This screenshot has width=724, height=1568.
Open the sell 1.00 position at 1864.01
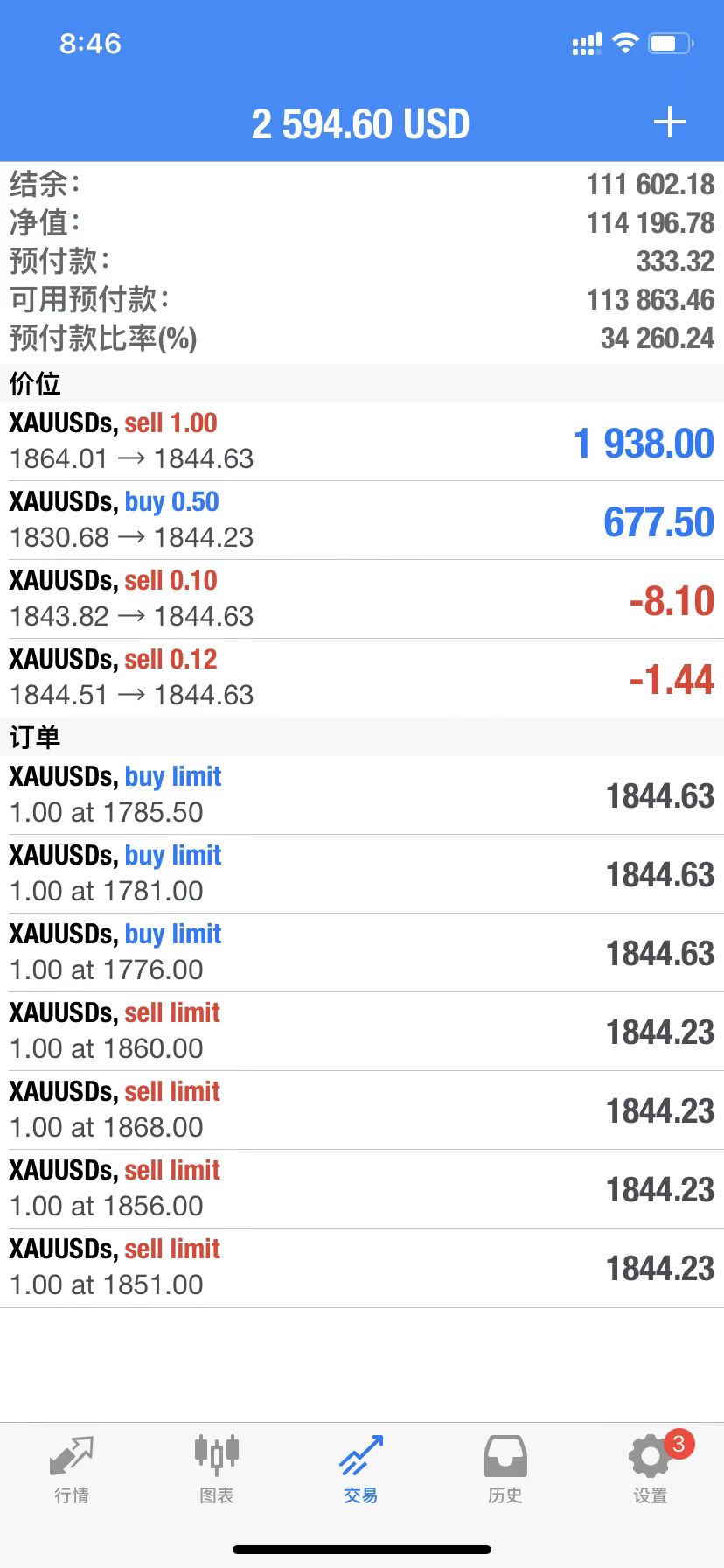coord(362,441)
